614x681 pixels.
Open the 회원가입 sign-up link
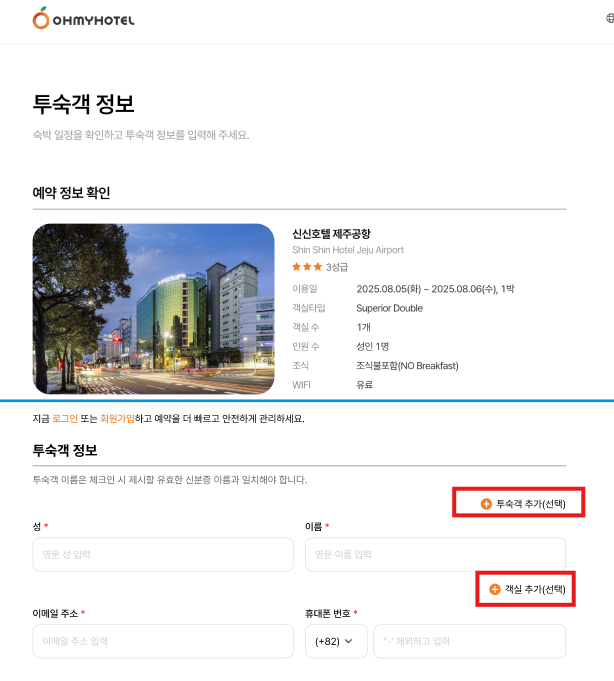coord(117,419)
